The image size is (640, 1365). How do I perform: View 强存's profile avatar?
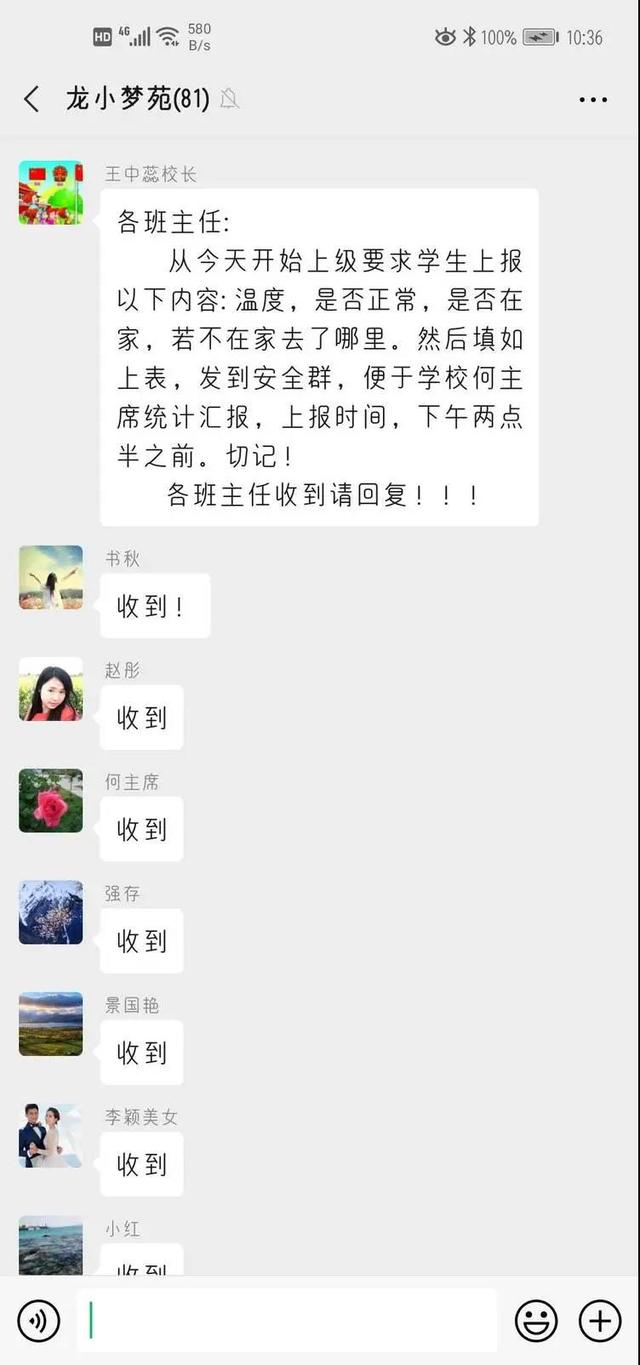click(x=51, y=912)
